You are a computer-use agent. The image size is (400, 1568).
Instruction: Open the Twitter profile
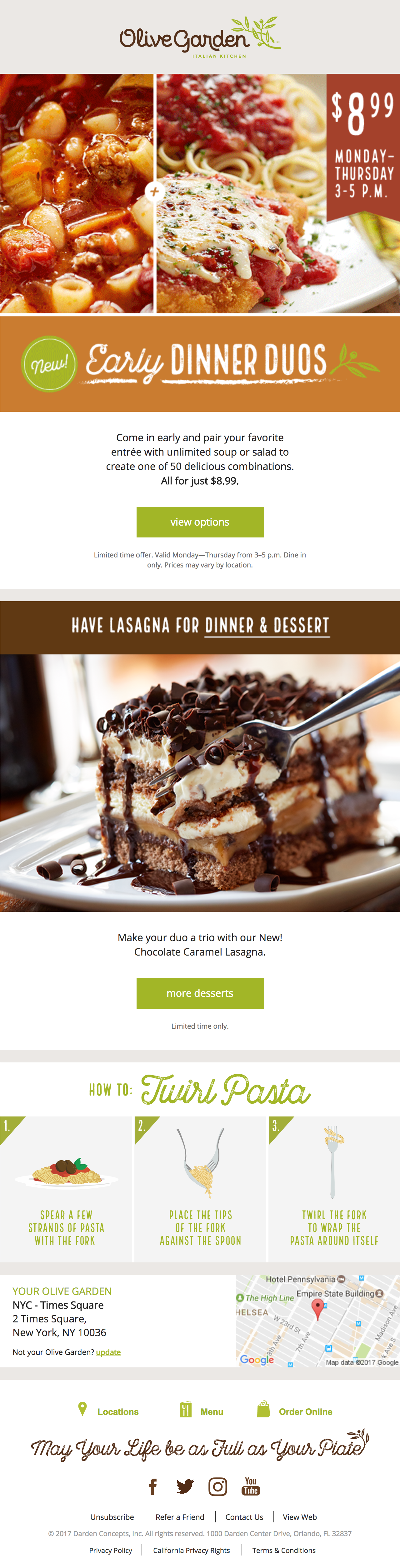[185, 1486]
